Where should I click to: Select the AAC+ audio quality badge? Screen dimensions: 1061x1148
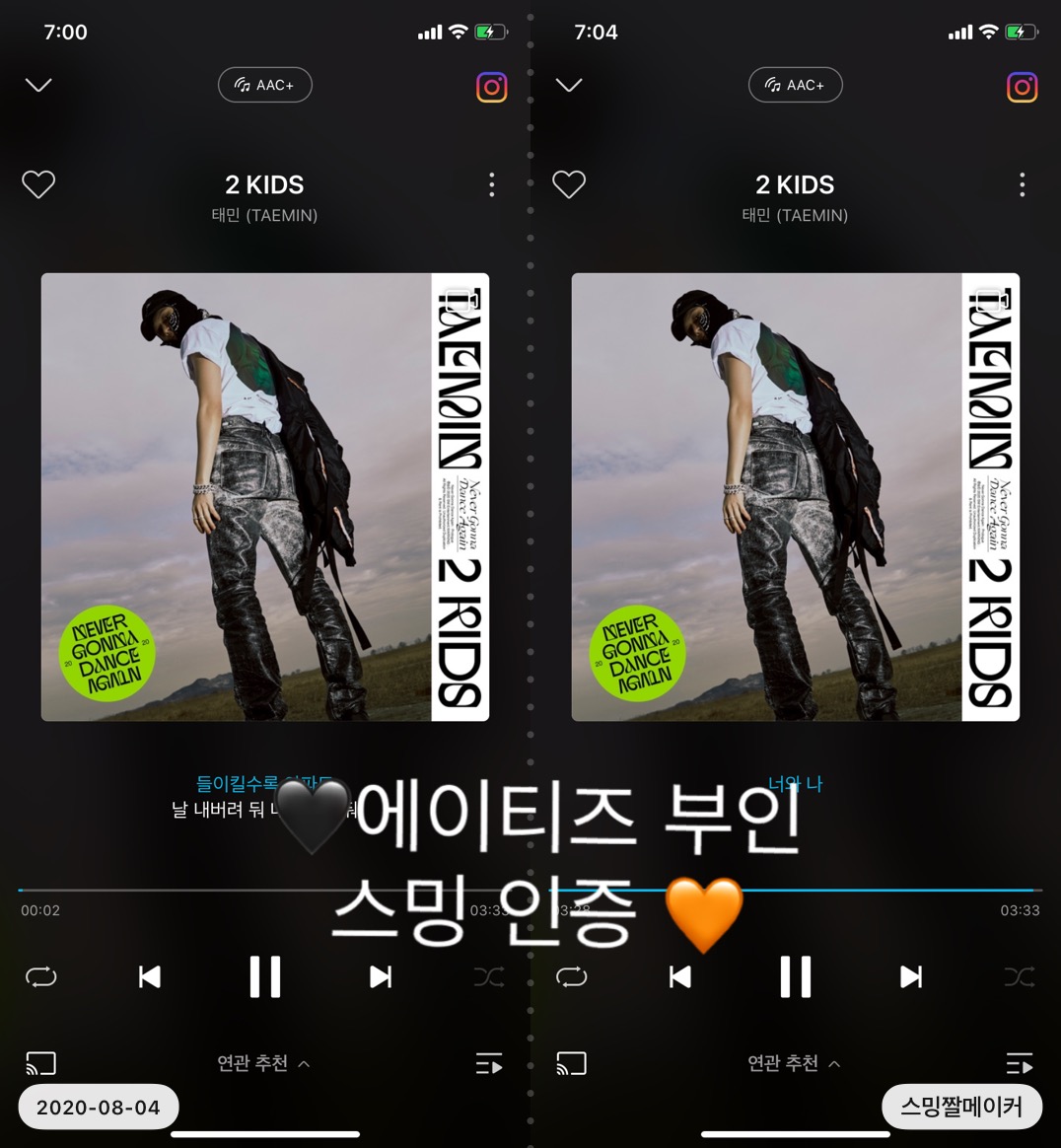click(264, 85)
